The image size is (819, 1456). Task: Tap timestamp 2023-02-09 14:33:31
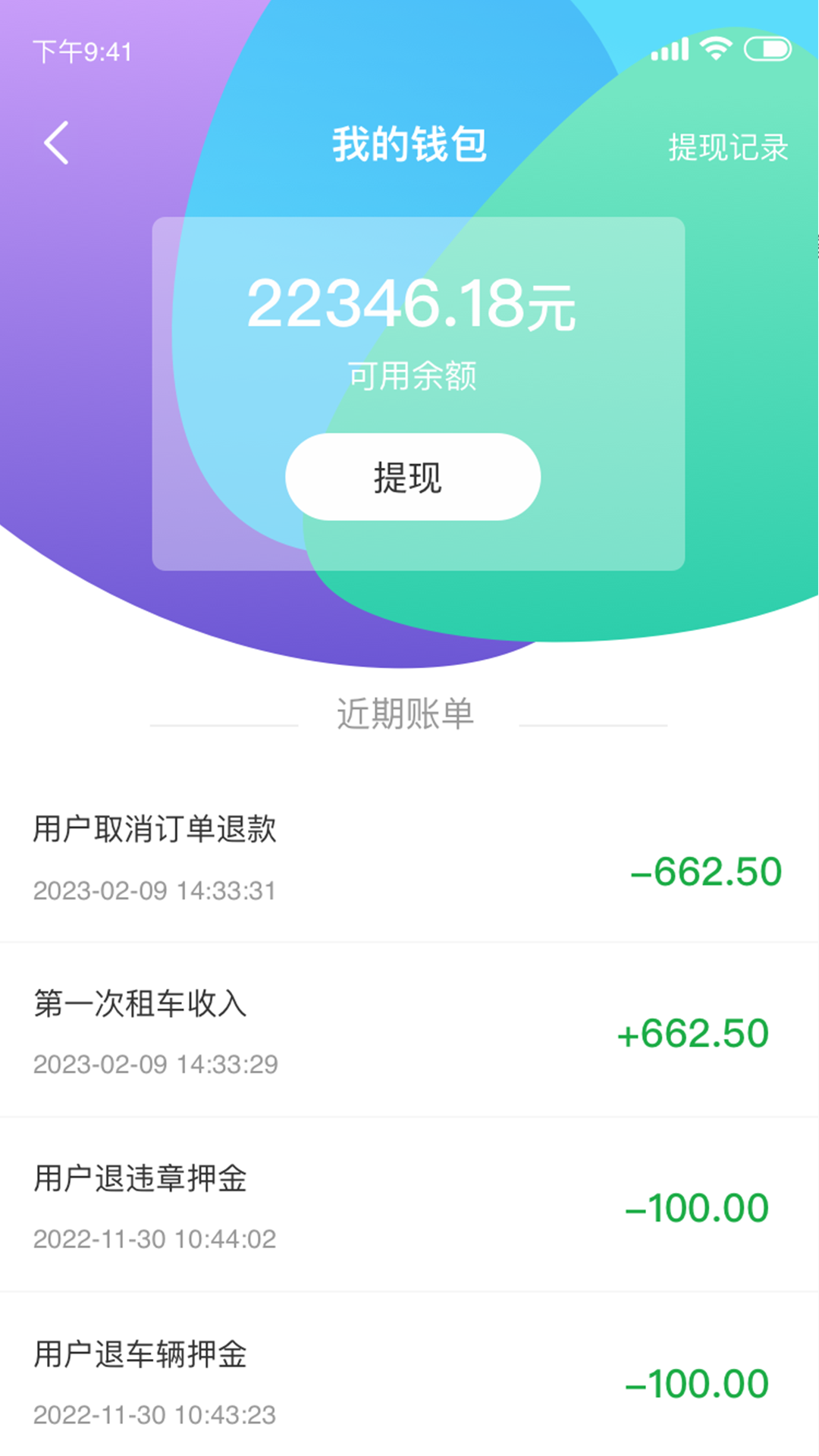click(155, 892)
